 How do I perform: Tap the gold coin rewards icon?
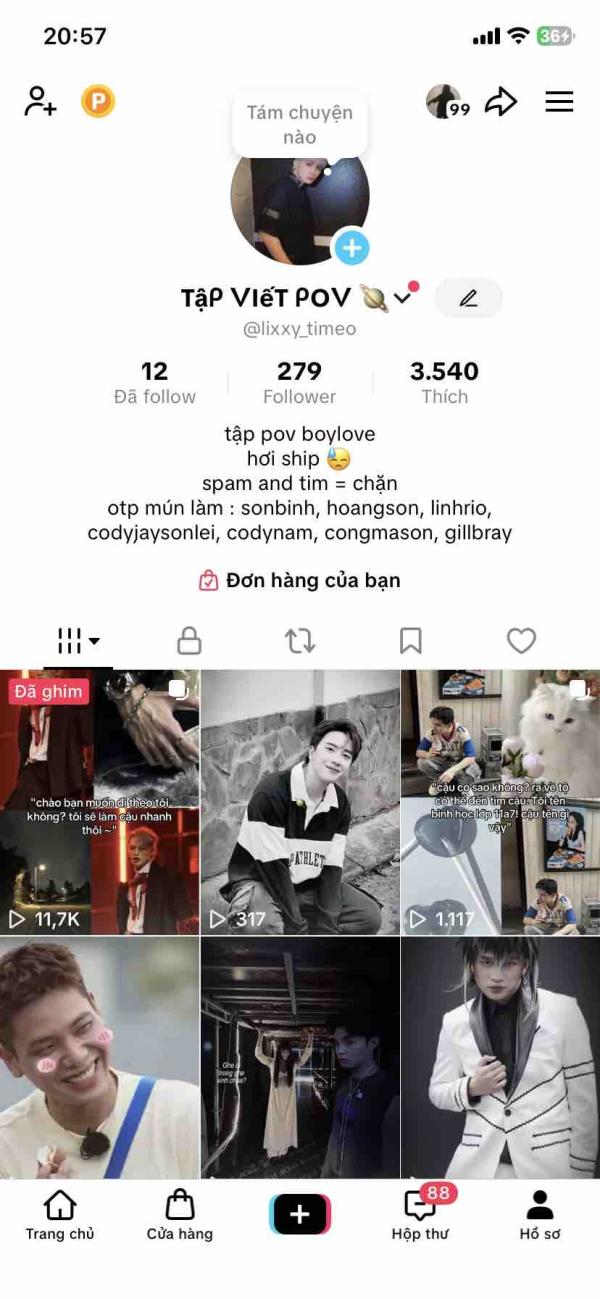[x=98, y=102]
